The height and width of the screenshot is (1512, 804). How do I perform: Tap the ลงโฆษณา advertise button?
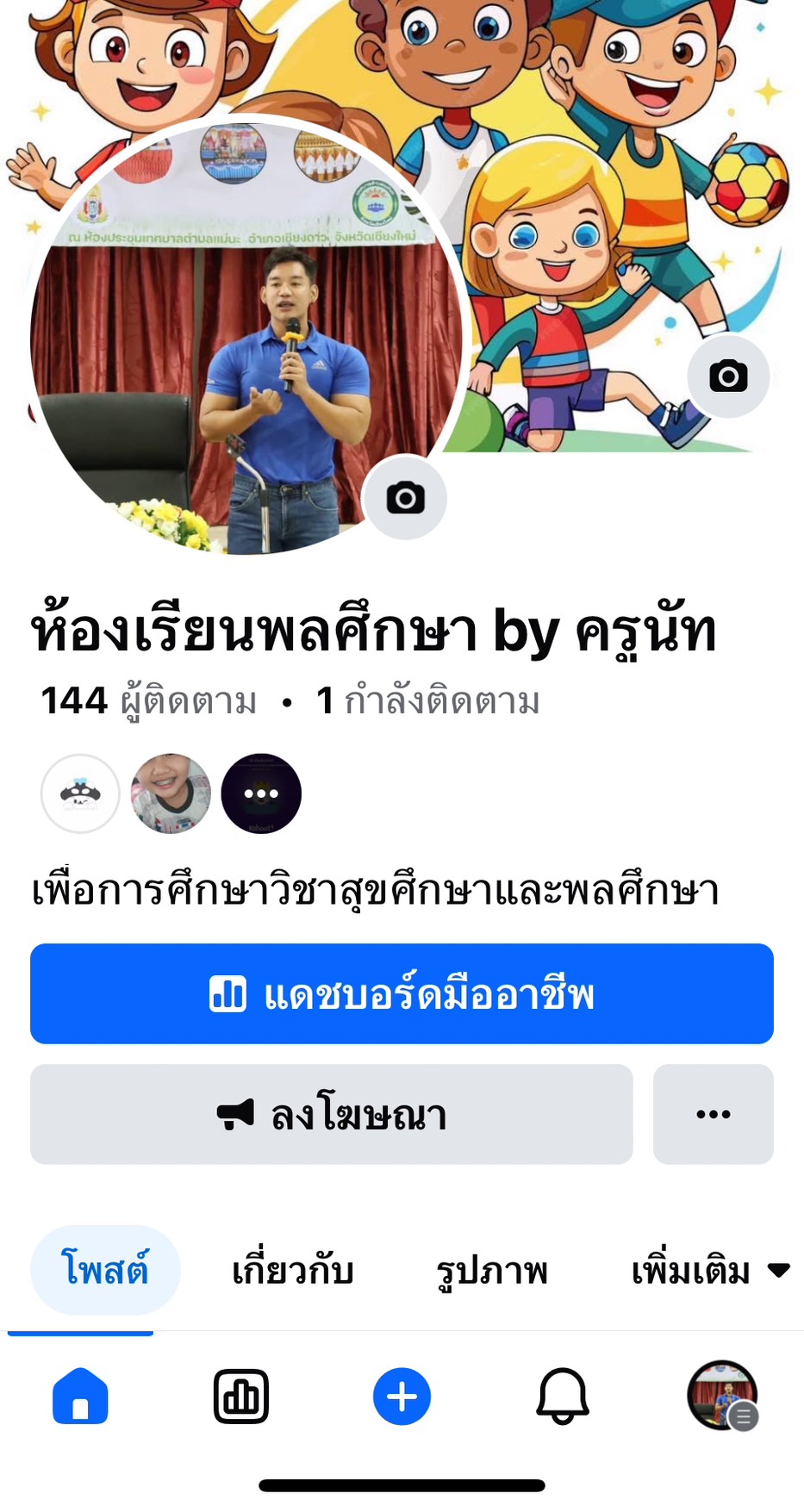[332, 1115]
